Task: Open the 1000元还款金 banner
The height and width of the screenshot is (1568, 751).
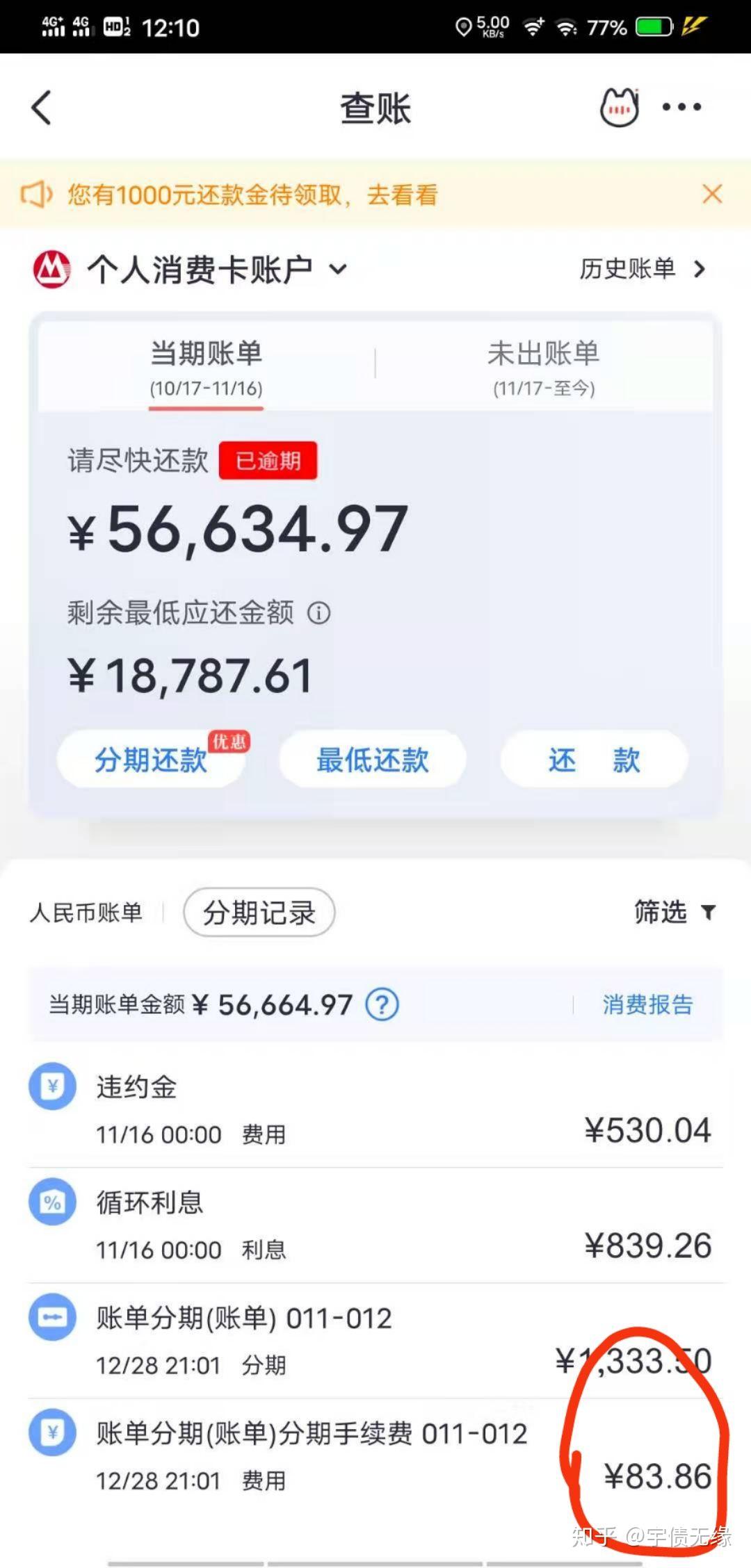Action: pyautogui.click(x=252, y=195)
